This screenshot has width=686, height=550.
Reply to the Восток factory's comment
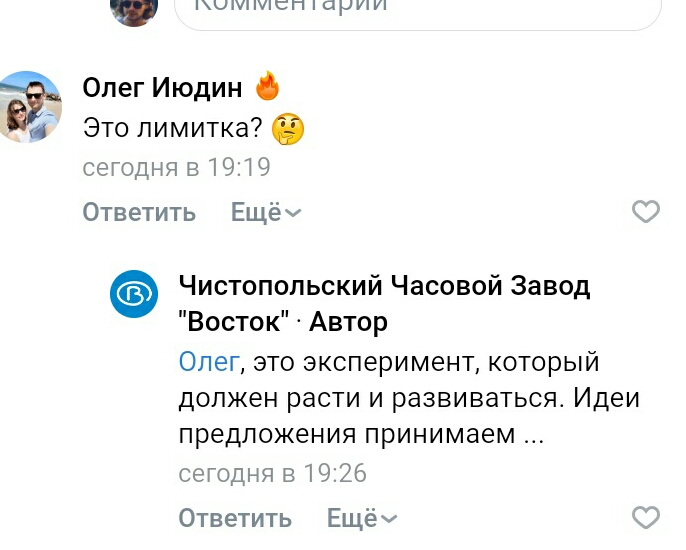pos(235,518)
